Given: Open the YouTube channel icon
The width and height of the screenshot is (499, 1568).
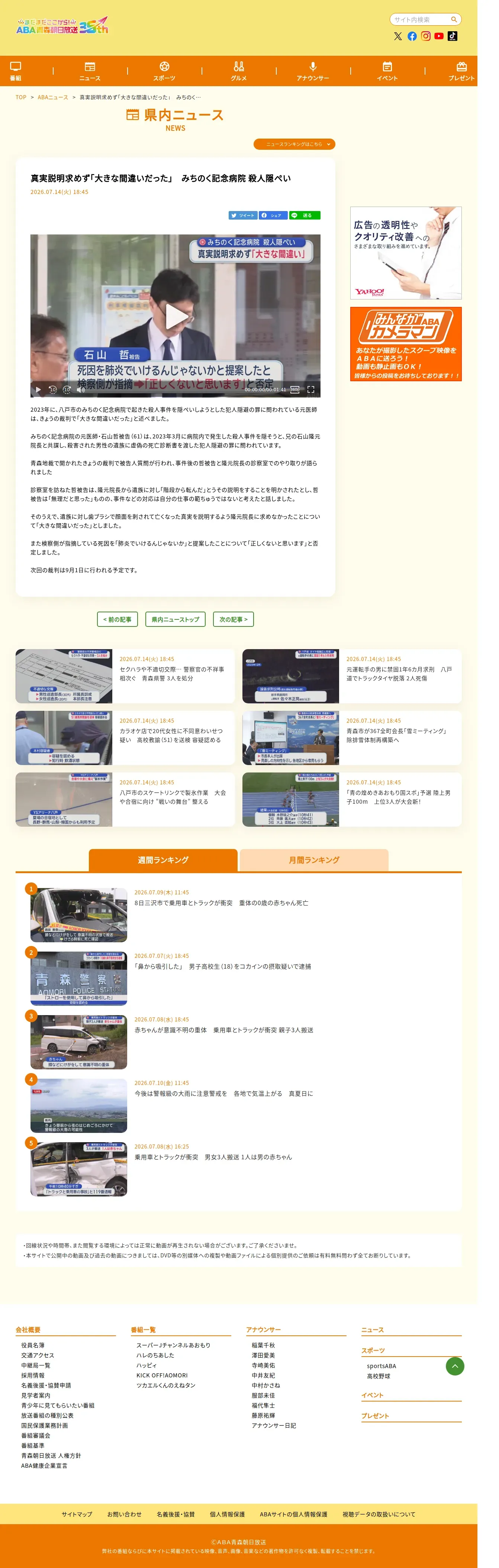Looking at the screenshot, I should pyautogui.click(x=439, y=36).
